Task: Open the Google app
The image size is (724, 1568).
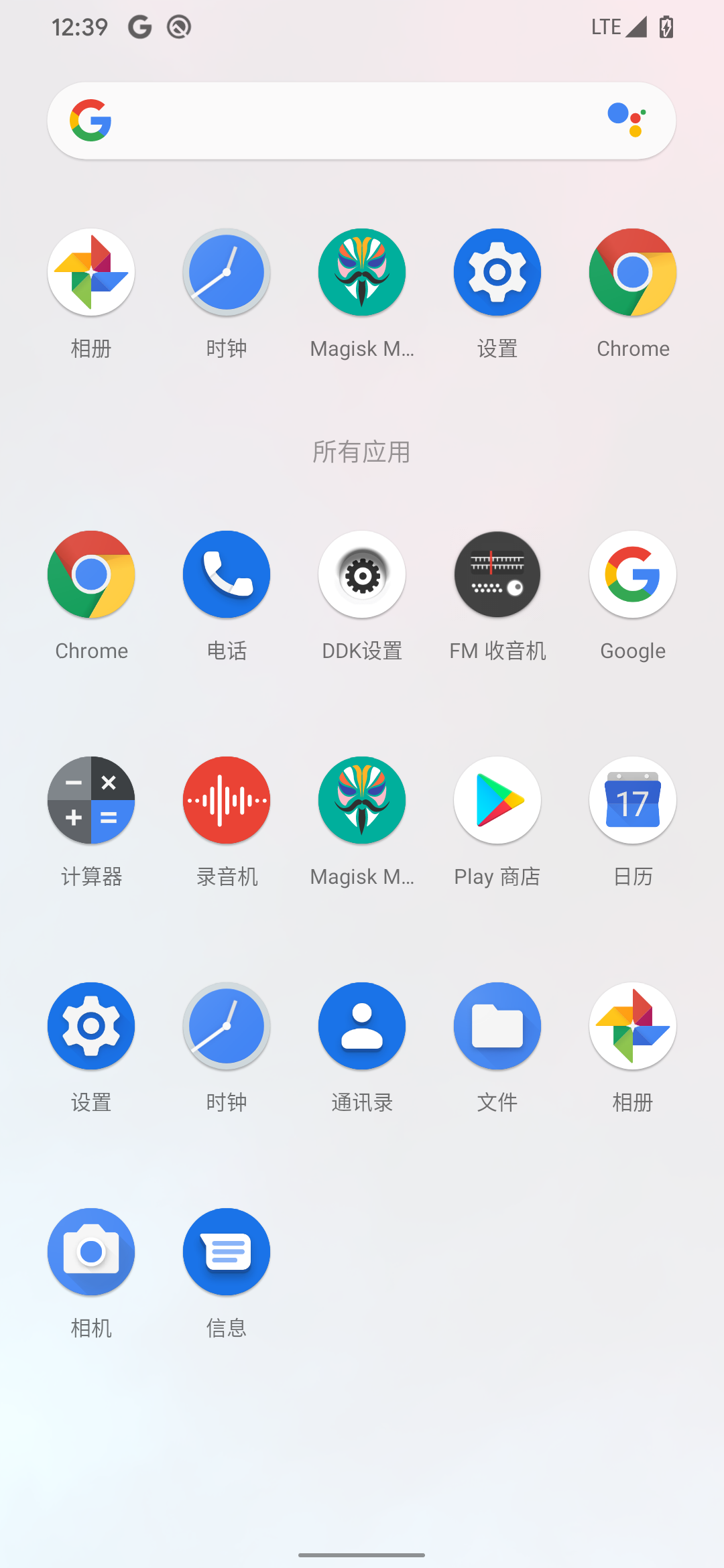Action: pos(633,575)
